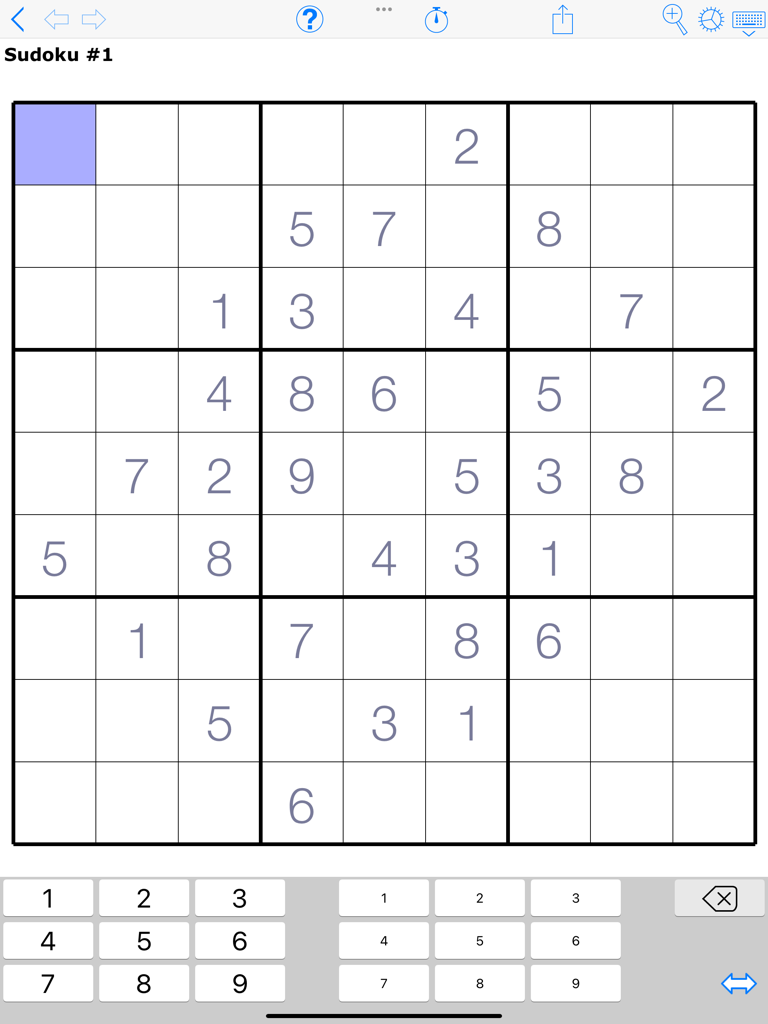Image resolution: width=768 pixels, height=1024 pixels.
Task: Enter 6 using the large number key
Action: pos(240,941)
